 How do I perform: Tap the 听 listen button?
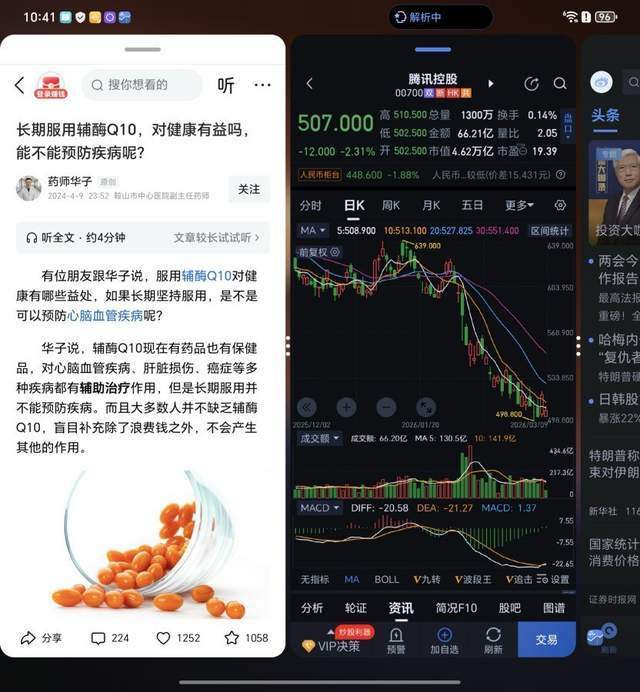coord(226,85)
